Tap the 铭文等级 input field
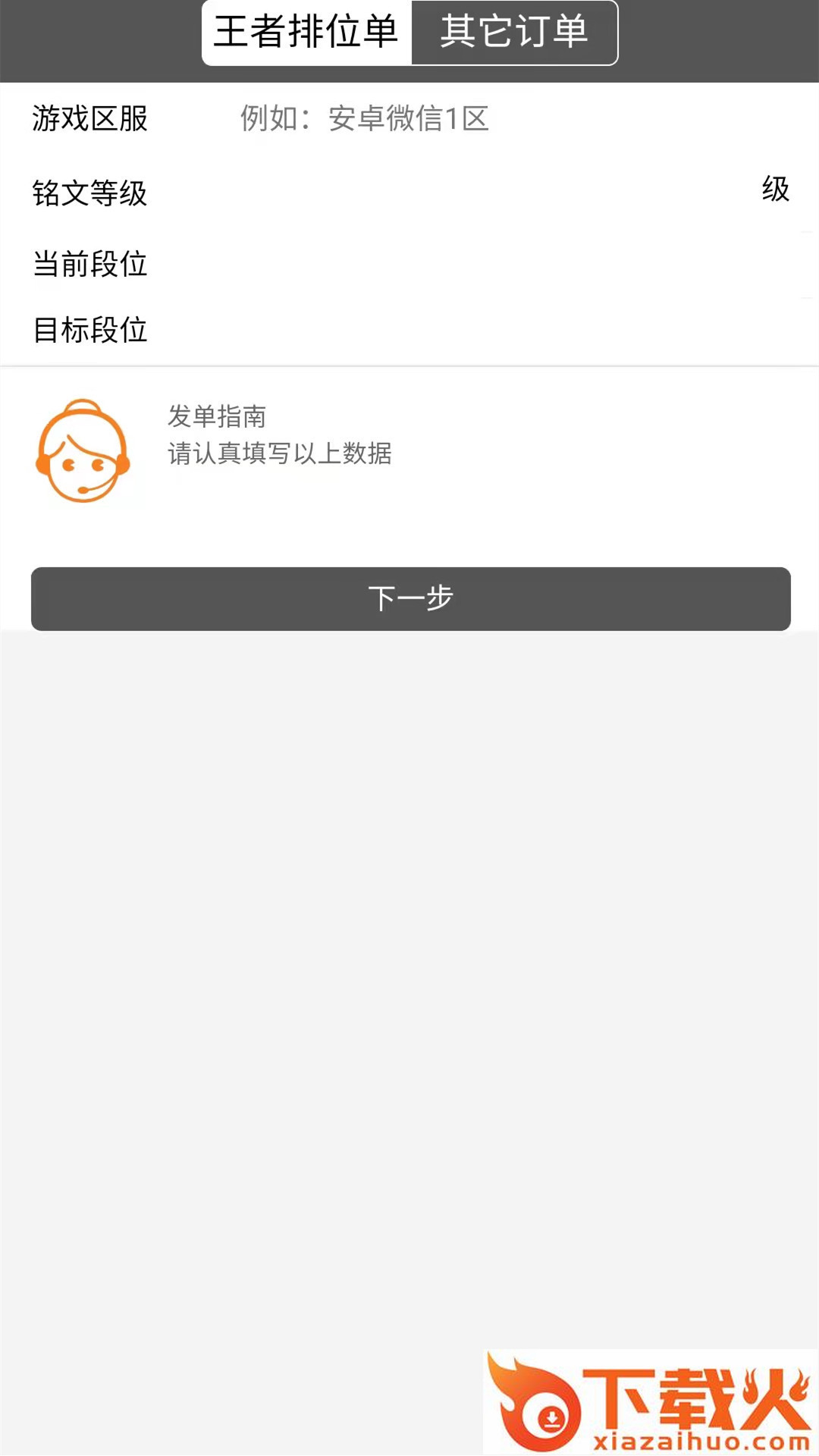The width and height of the screenshot is (819, 1456). pos(455,193)
